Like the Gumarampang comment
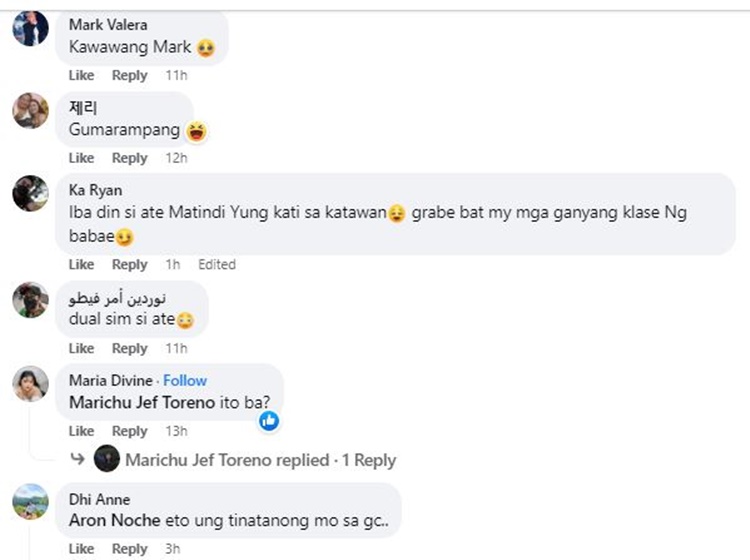Viewport: 750px width, 560px height. point(81,158)
